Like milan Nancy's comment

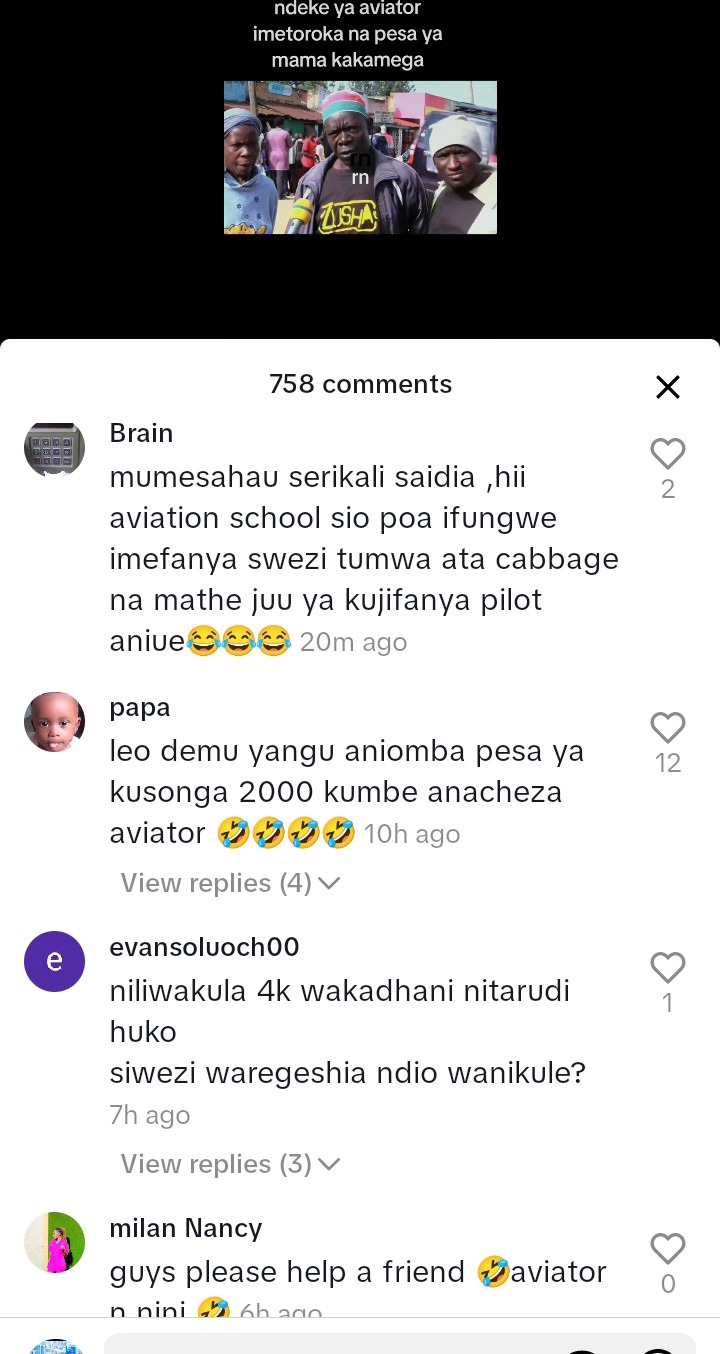(667, 1249)
